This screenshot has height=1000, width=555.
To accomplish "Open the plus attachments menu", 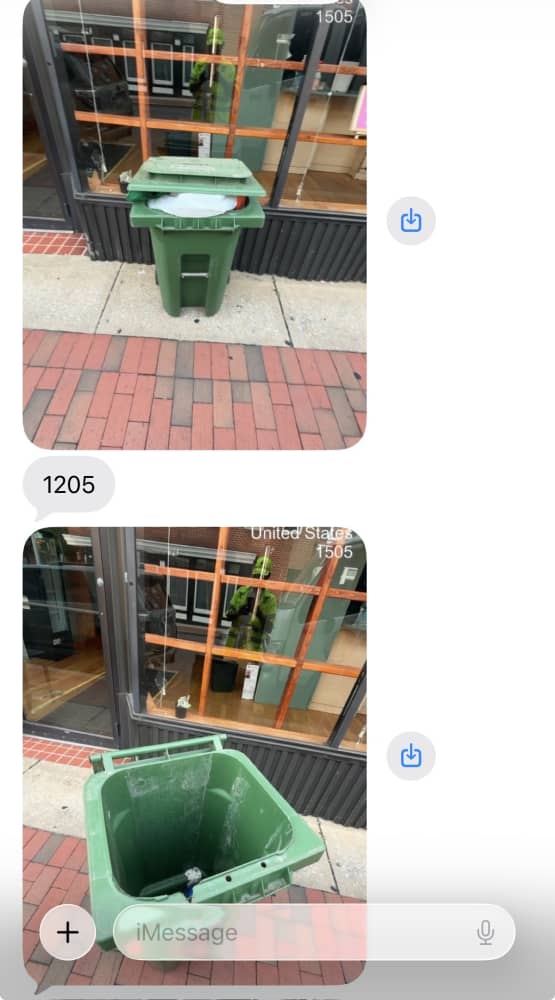I will click(x=68, y=932).
